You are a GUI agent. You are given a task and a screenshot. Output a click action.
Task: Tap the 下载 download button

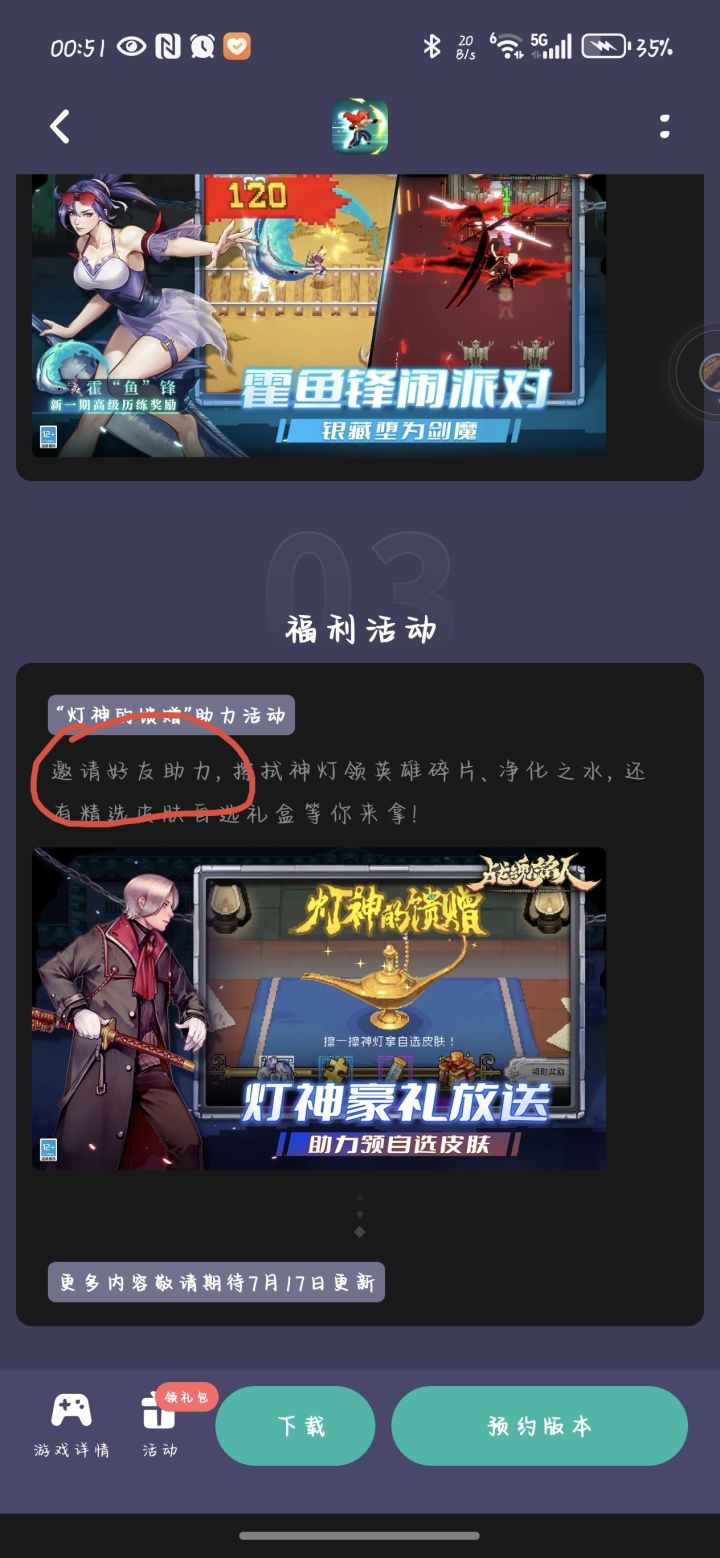295,1426
